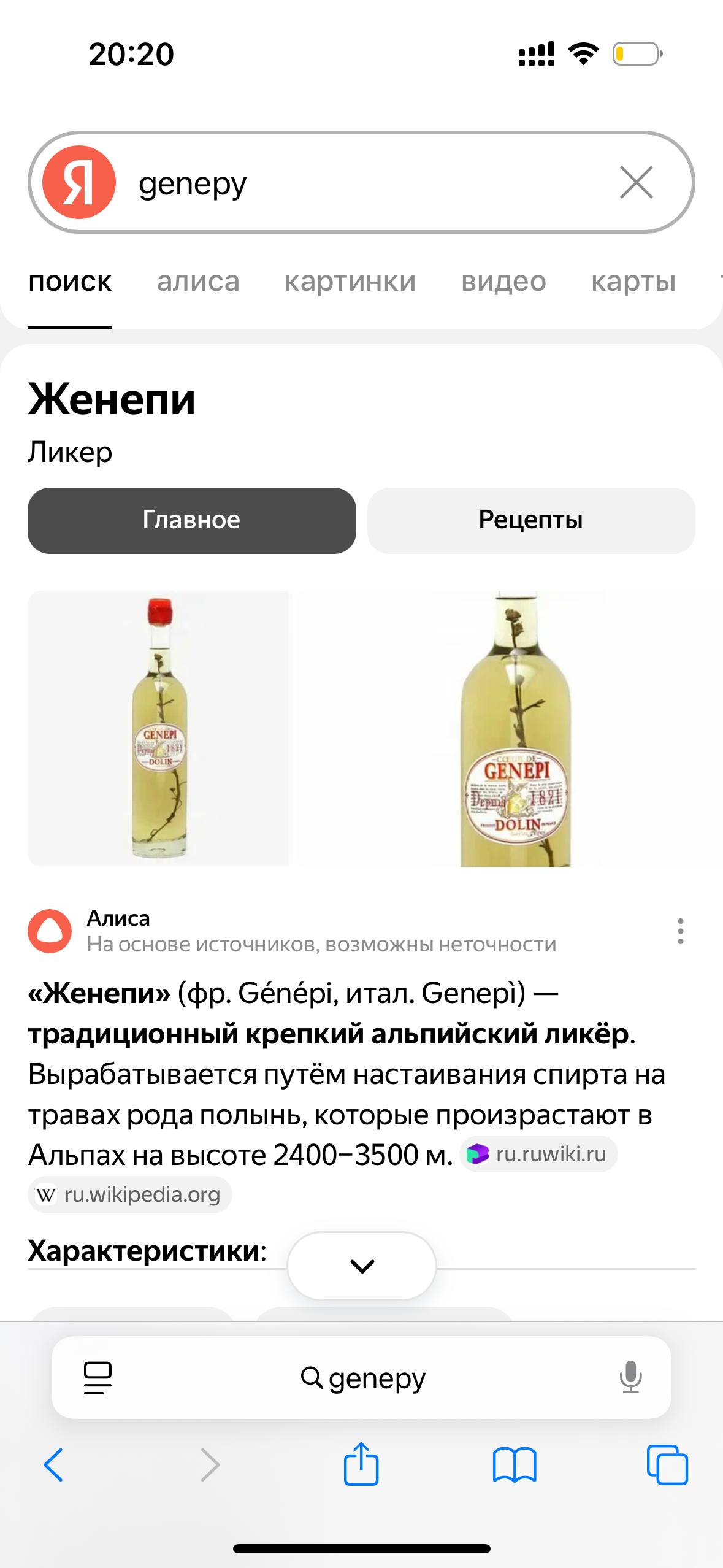723x1568 pixels.
Task: Open the first Genepi bottle image
Action: (x=159, y=728)
